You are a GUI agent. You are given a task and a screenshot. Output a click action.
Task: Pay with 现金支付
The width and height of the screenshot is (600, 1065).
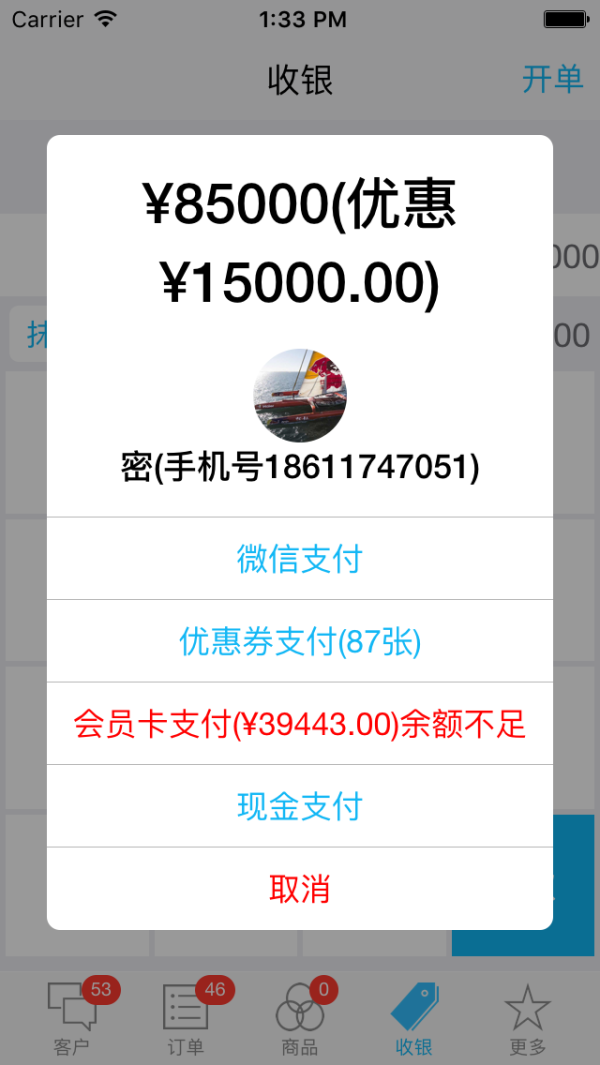(299, 806)
